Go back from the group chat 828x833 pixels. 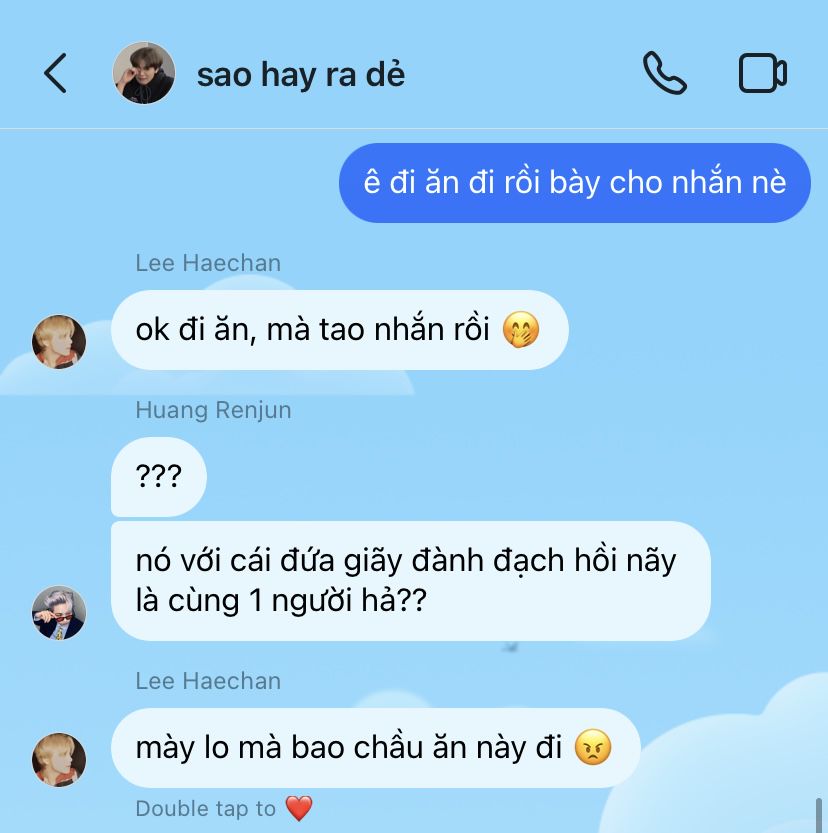(56, 73)
